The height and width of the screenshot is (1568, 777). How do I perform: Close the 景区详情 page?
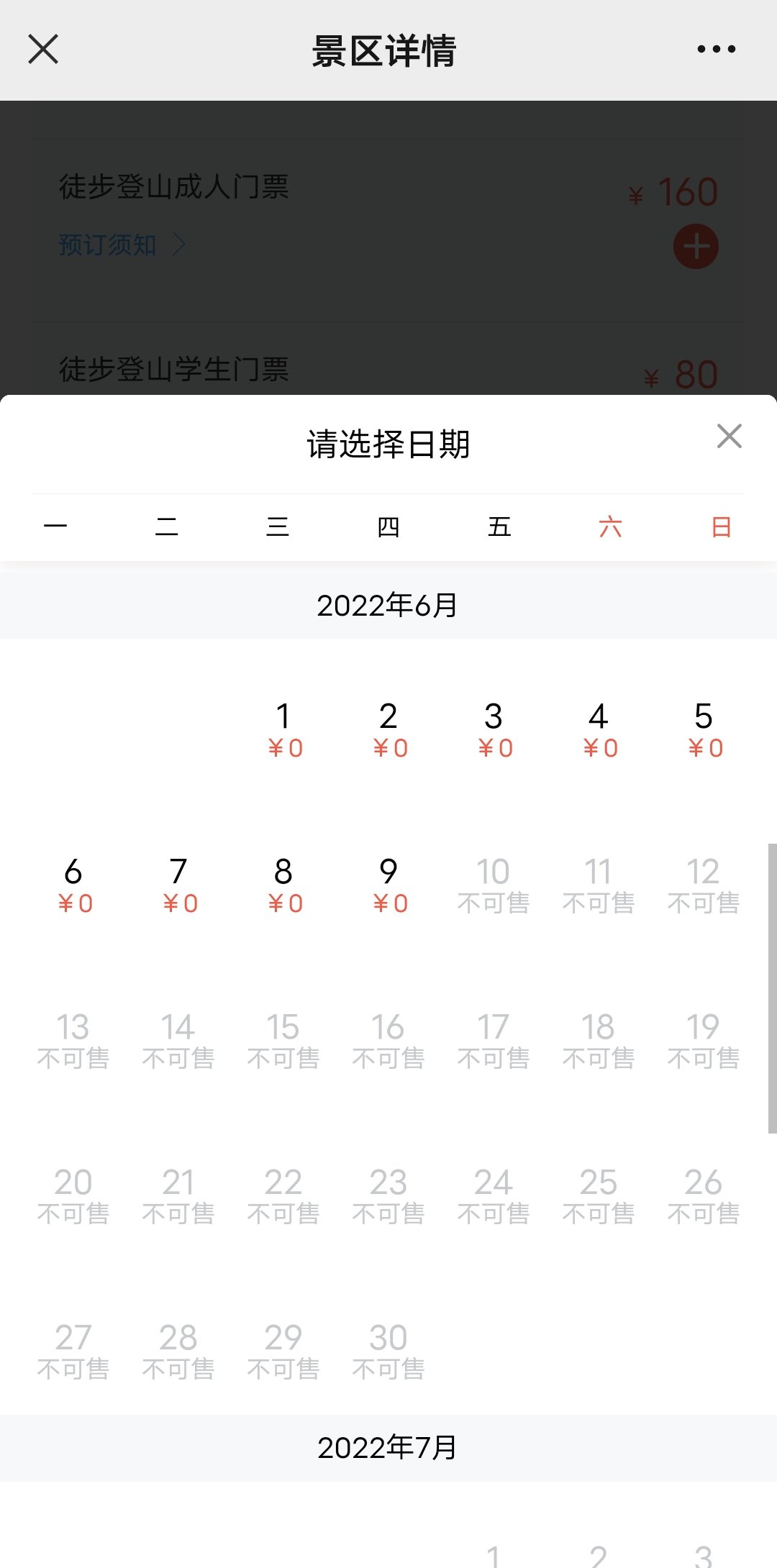tap(43, 50)
